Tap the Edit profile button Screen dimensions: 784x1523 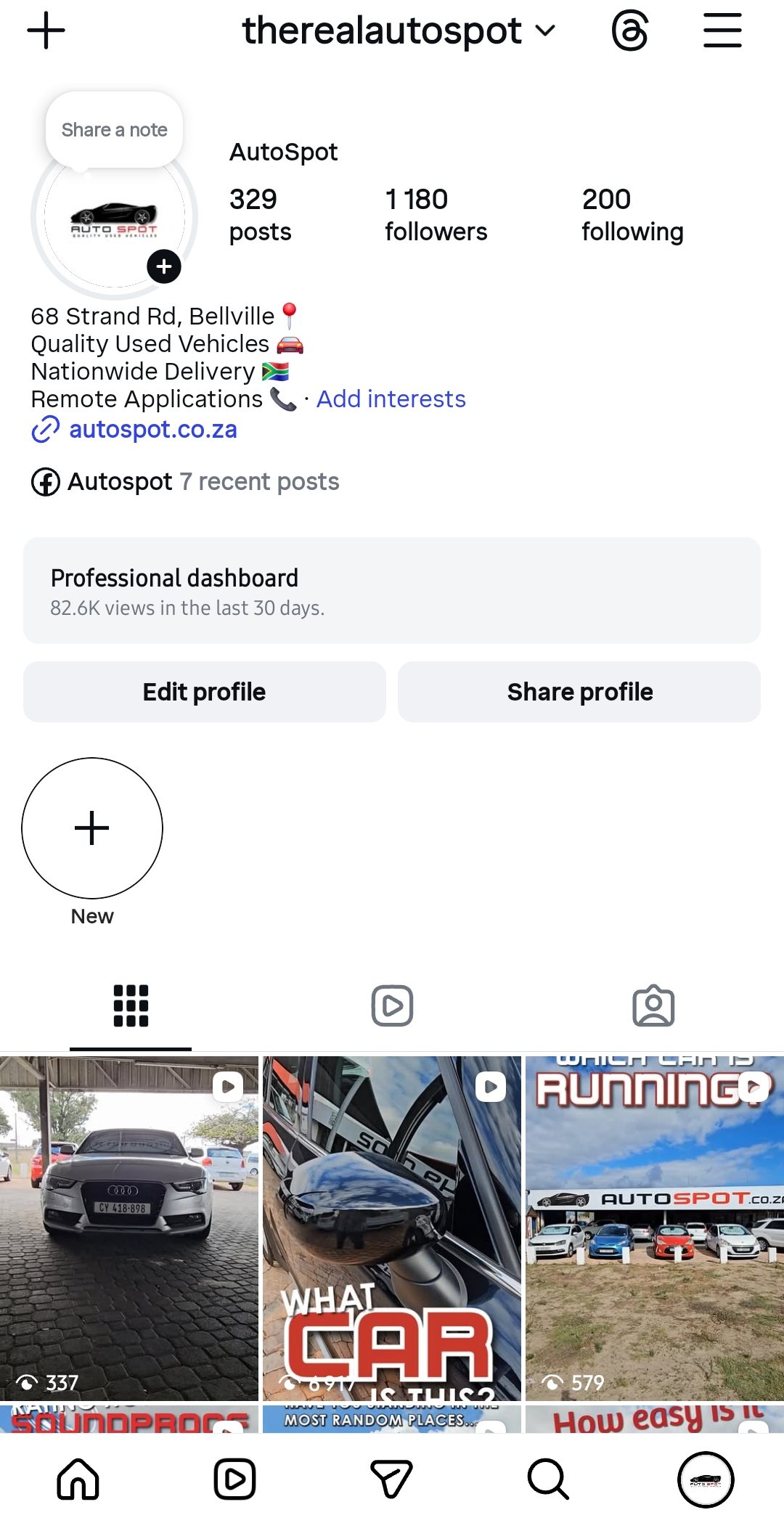(205, 692)
